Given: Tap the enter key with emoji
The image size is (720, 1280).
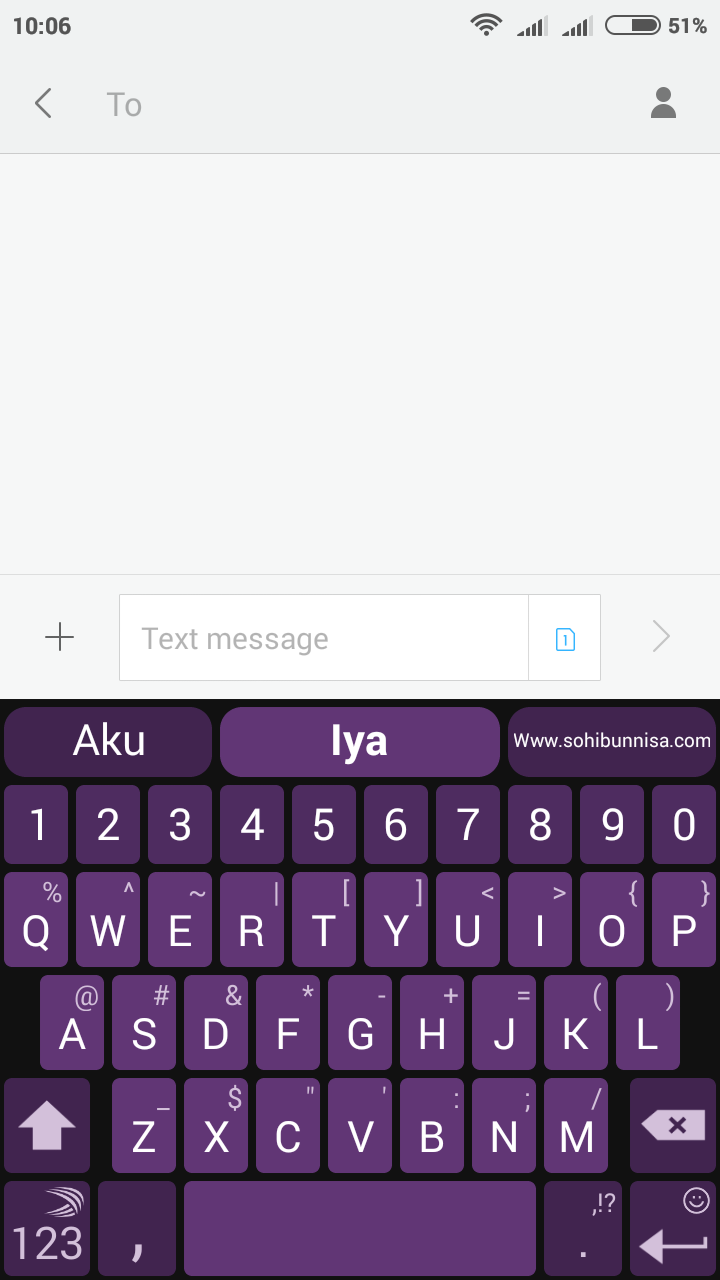Looking at the screenshot, I should pos(673,1229).
